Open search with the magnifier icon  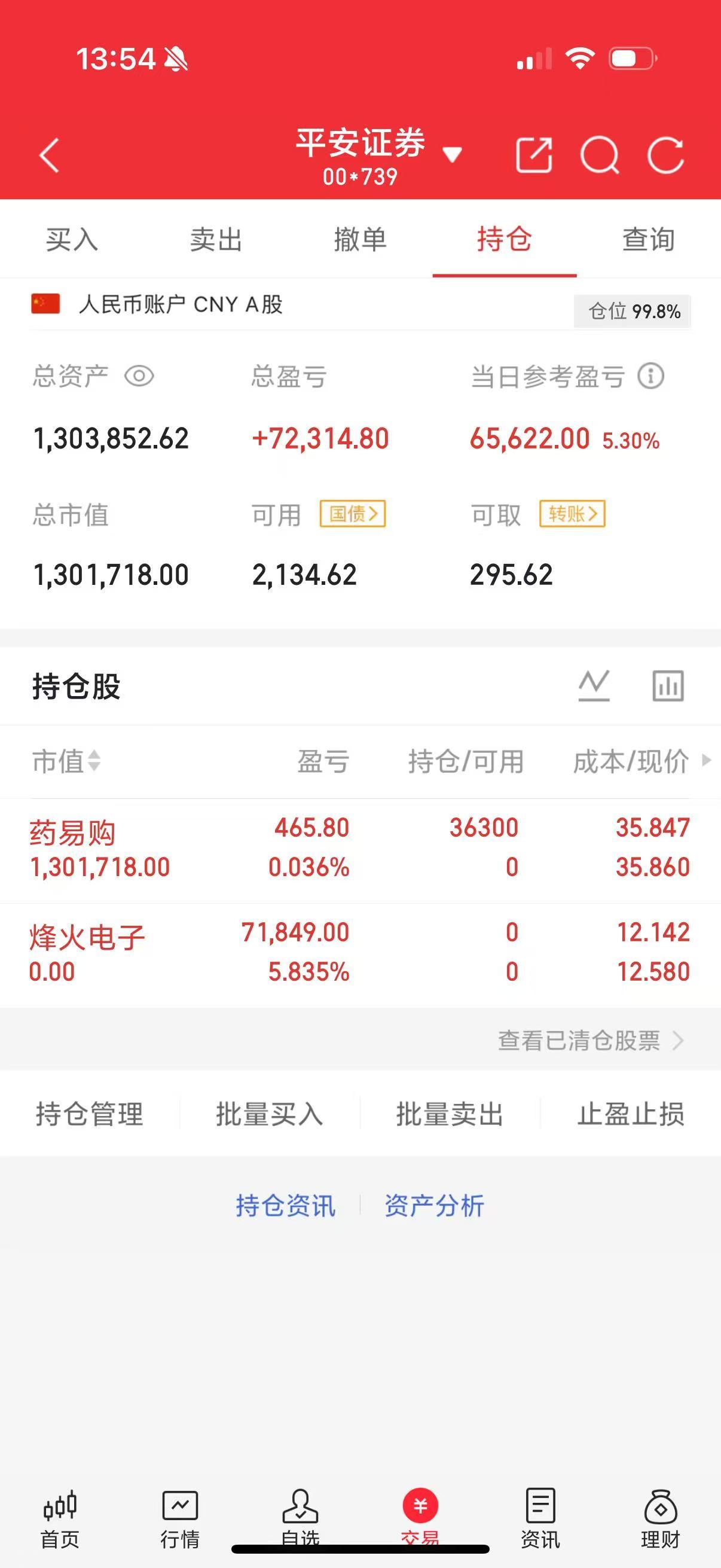599,157
